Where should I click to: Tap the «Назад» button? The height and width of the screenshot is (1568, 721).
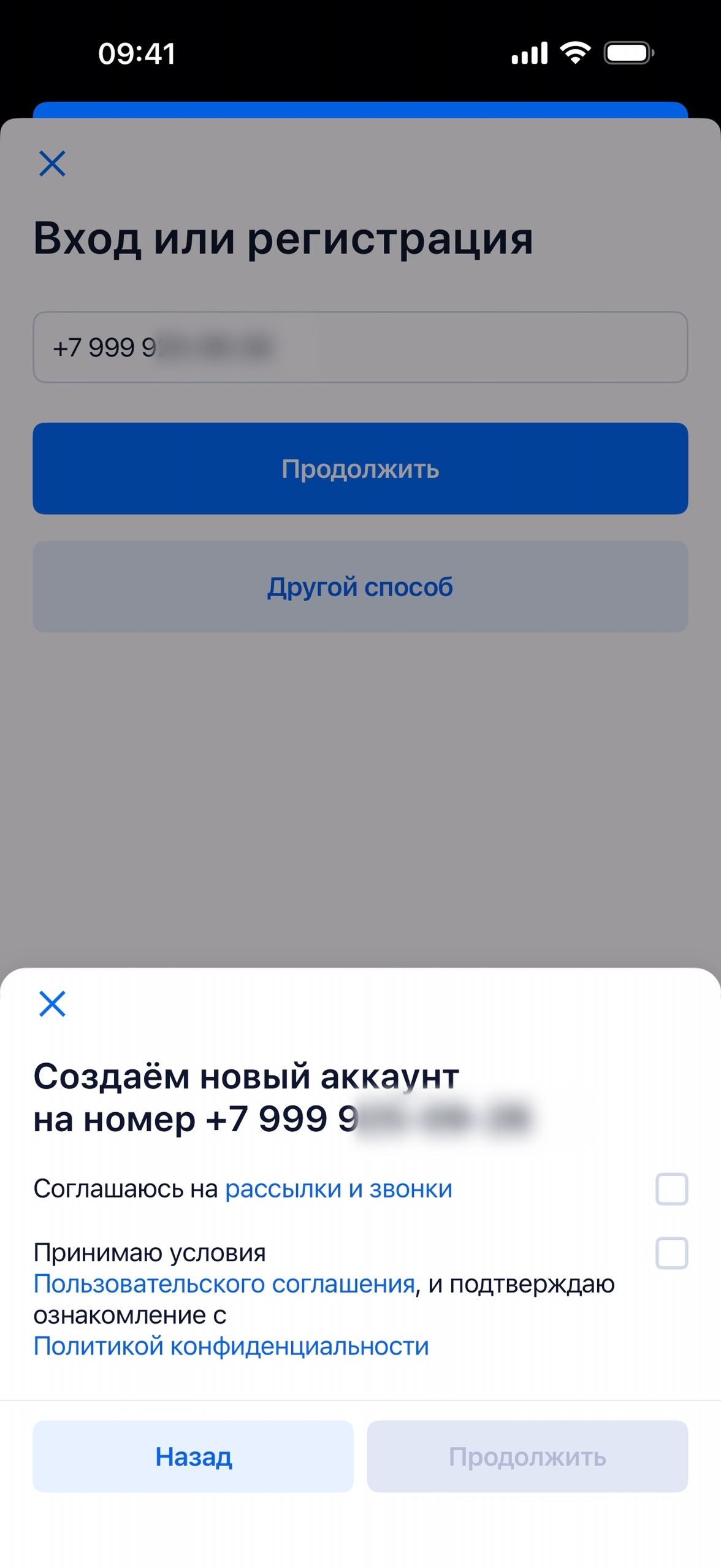pos(193,1456)
